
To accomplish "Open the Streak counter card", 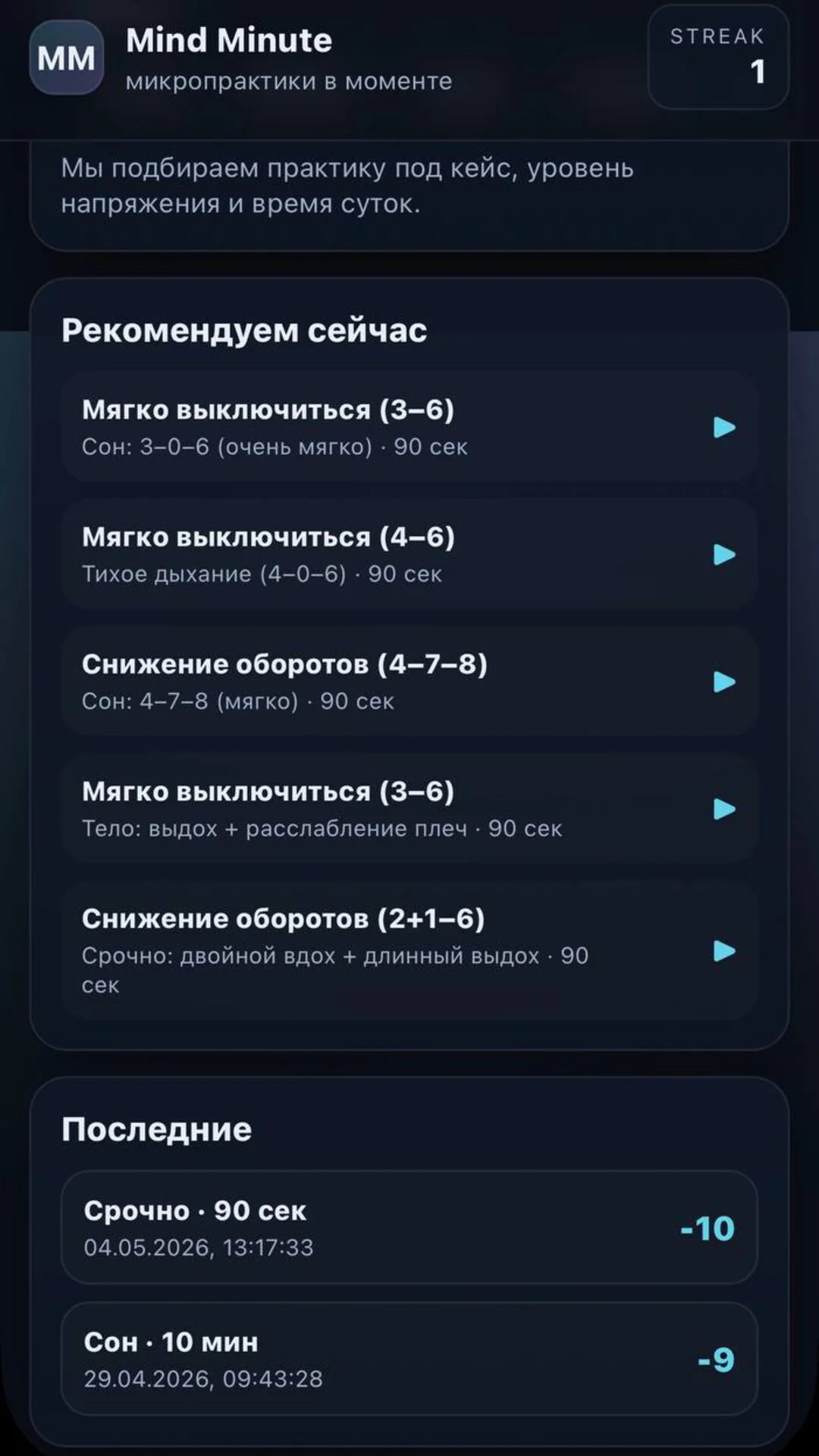I will coord(718,57).
